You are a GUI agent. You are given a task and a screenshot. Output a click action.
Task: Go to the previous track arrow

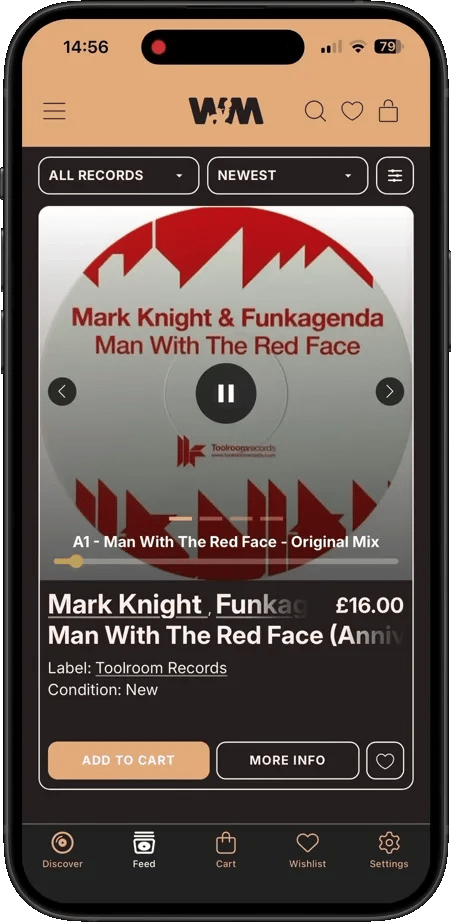pos(62,391)
